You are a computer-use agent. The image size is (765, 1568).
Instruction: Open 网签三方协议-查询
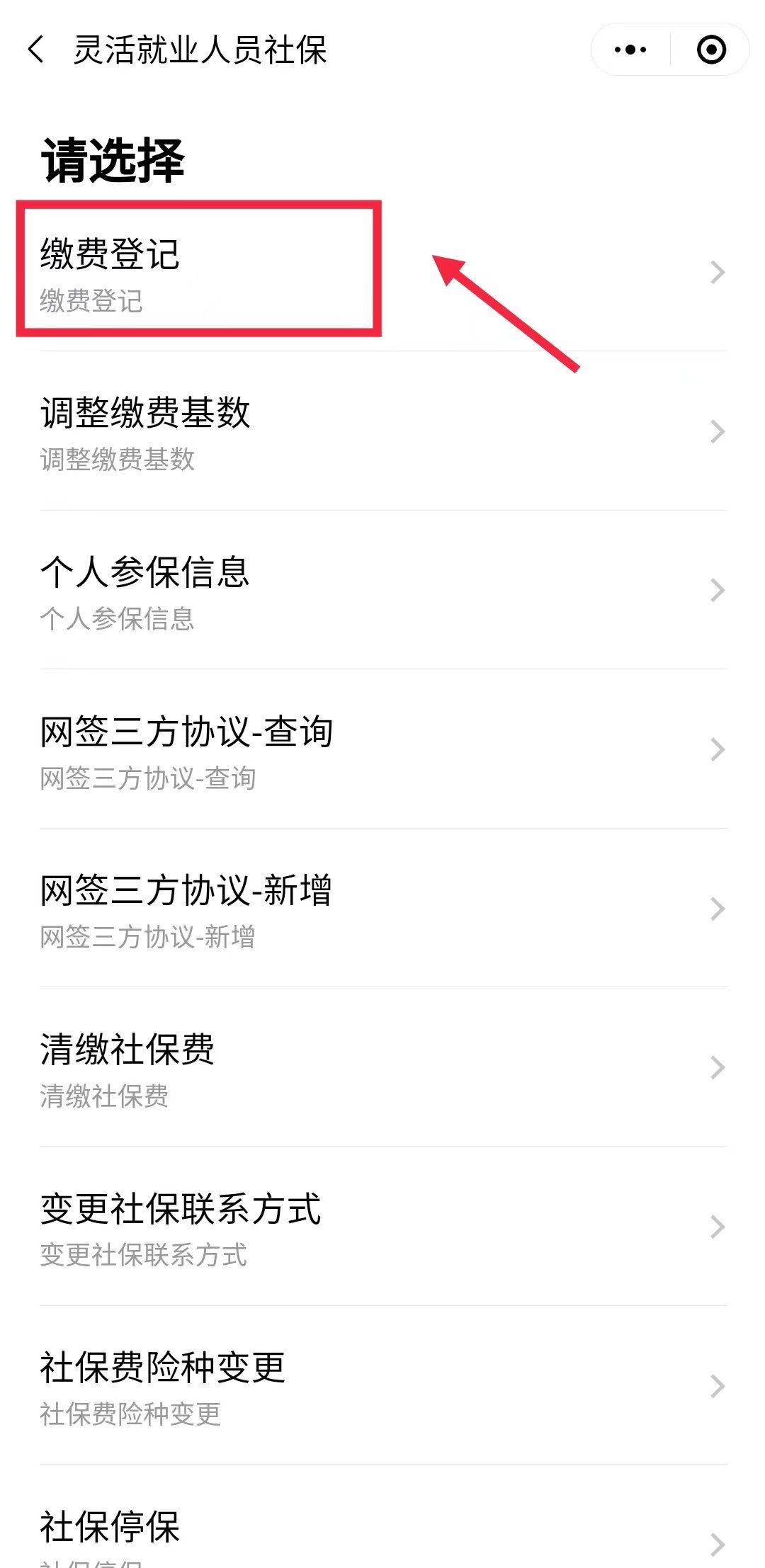tap(382, 749)
